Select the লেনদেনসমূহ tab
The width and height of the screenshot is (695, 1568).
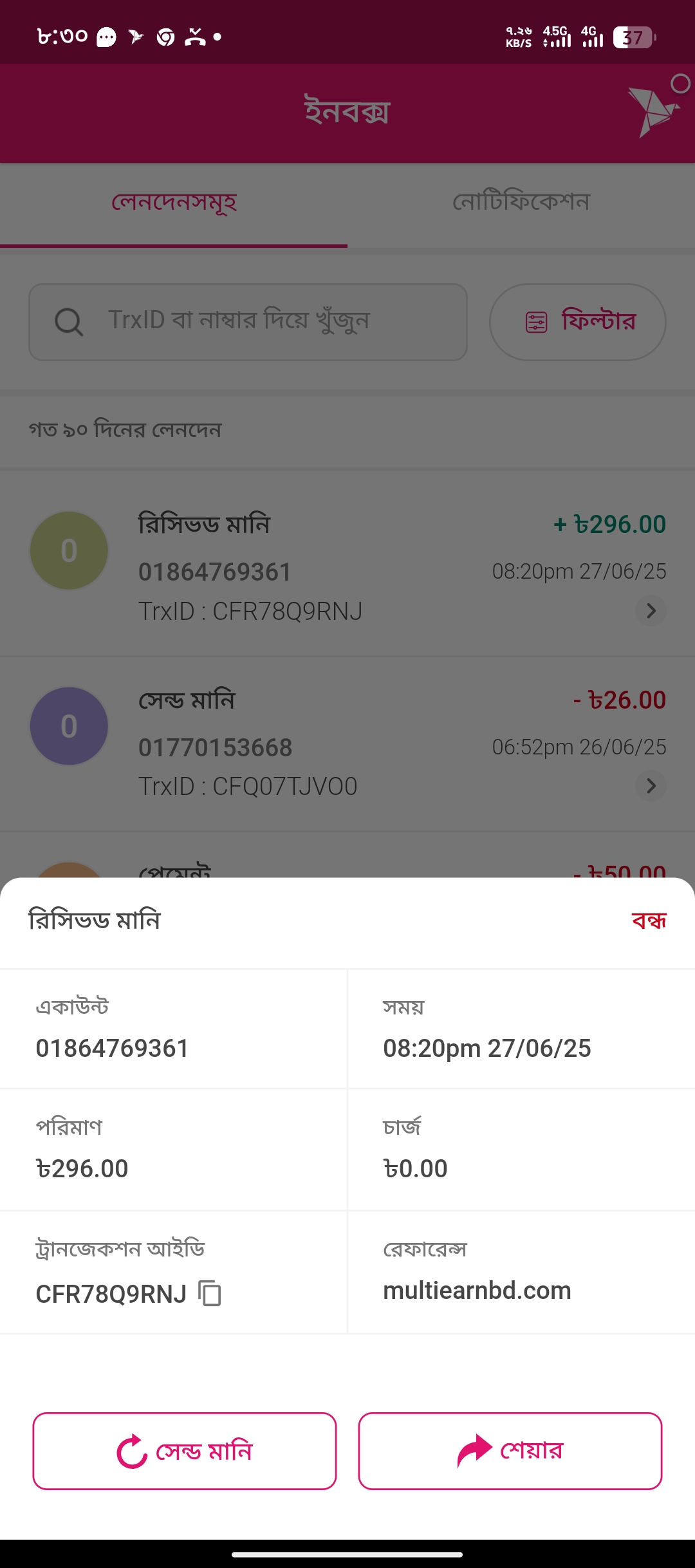(174, 202)
